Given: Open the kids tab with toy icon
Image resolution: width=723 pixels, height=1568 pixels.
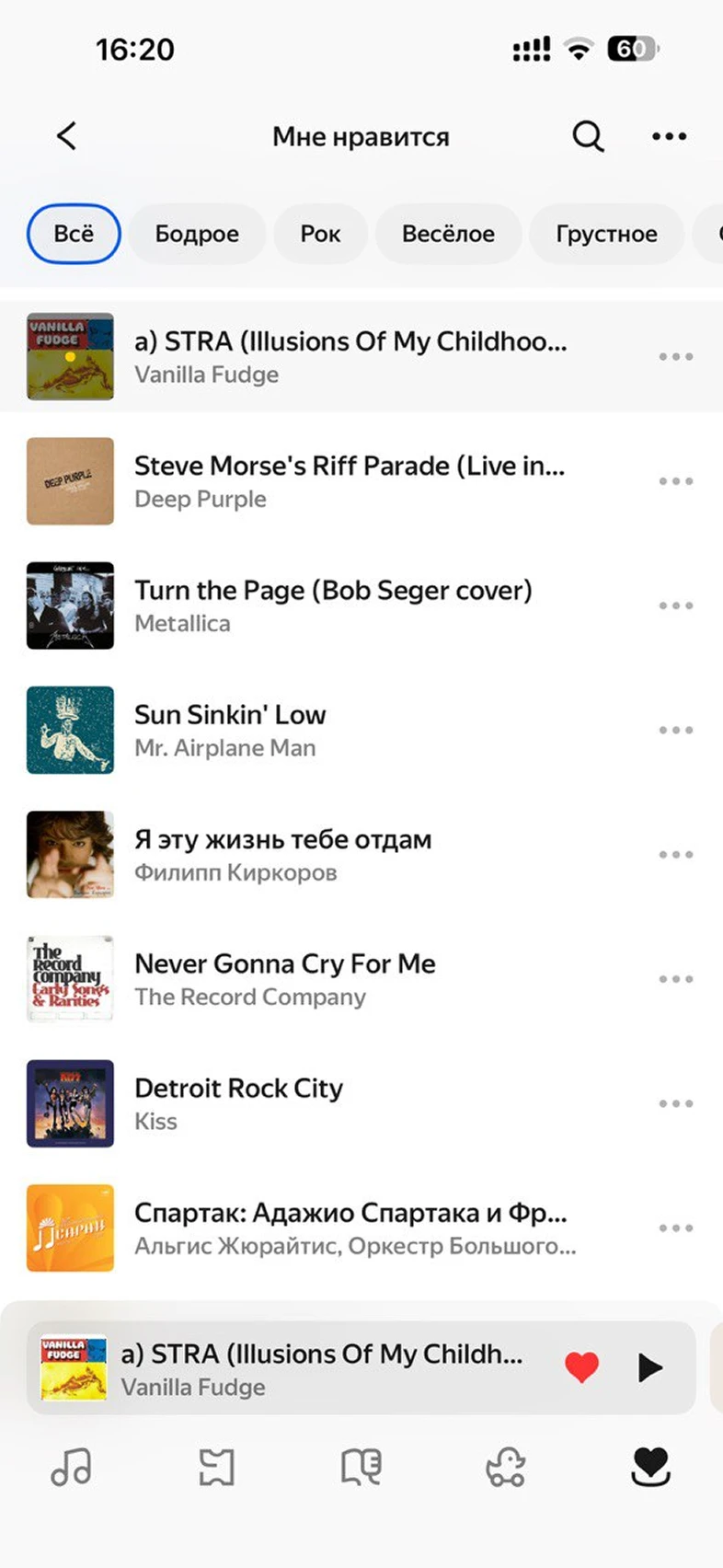Looking at the screenshot, I should click(x=506, y=1467).
